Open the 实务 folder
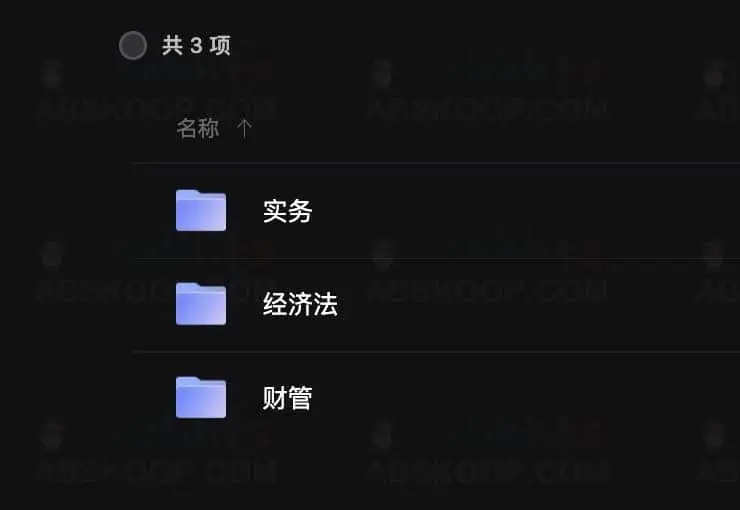 point(287,211)
